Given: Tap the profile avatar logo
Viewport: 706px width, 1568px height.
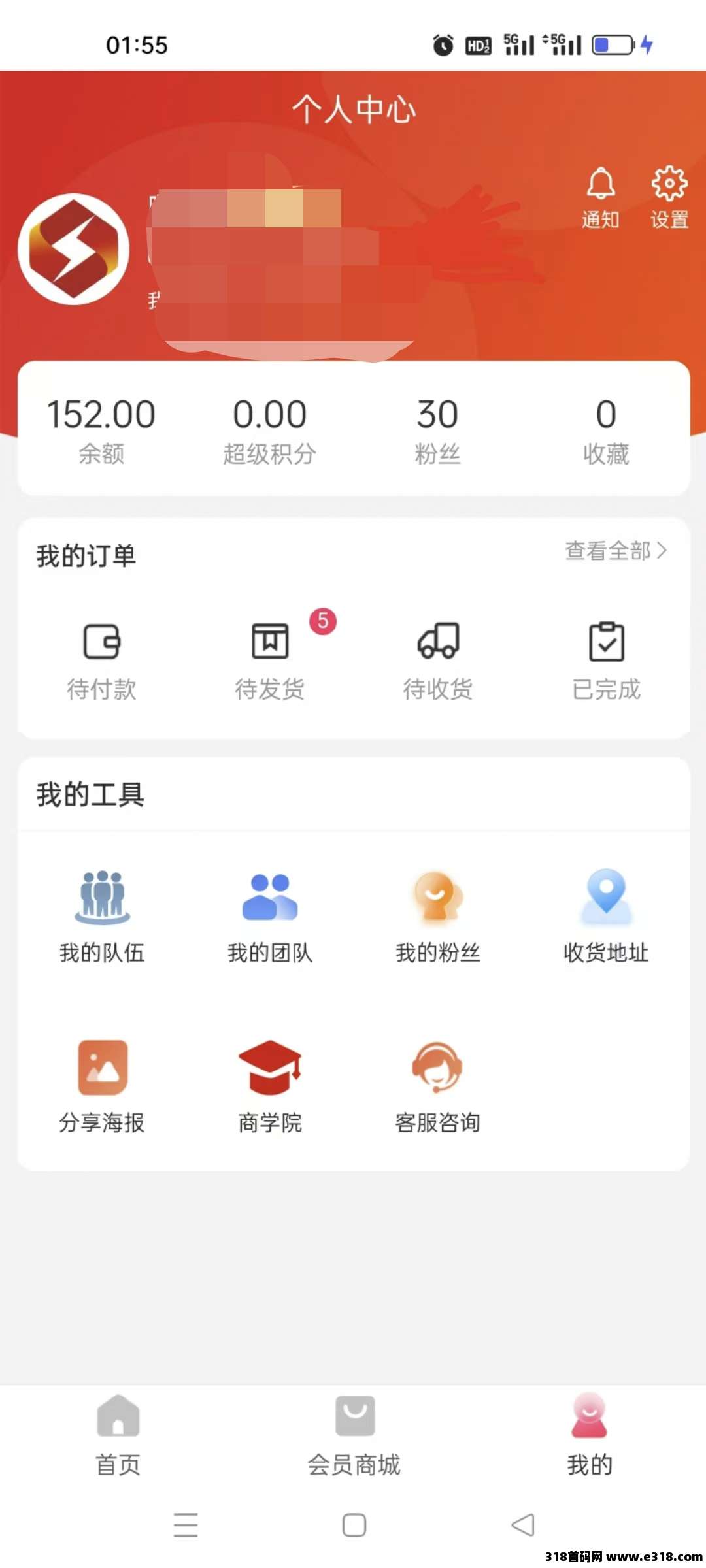Looking at the screenshot, I should click(73, 249).
